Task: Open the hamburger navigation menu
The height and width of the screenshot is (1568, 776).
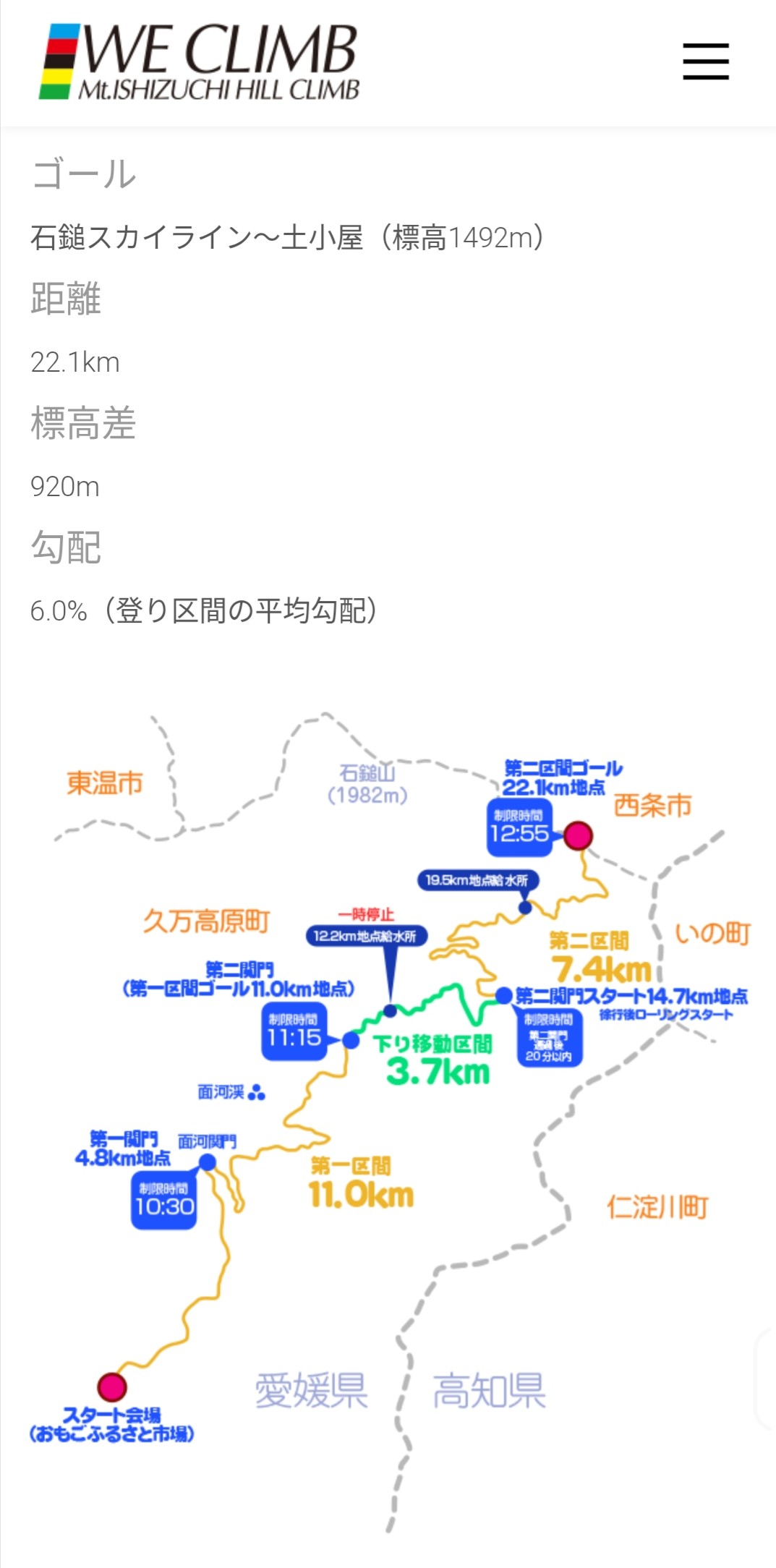Action: (x=705, y=61)
